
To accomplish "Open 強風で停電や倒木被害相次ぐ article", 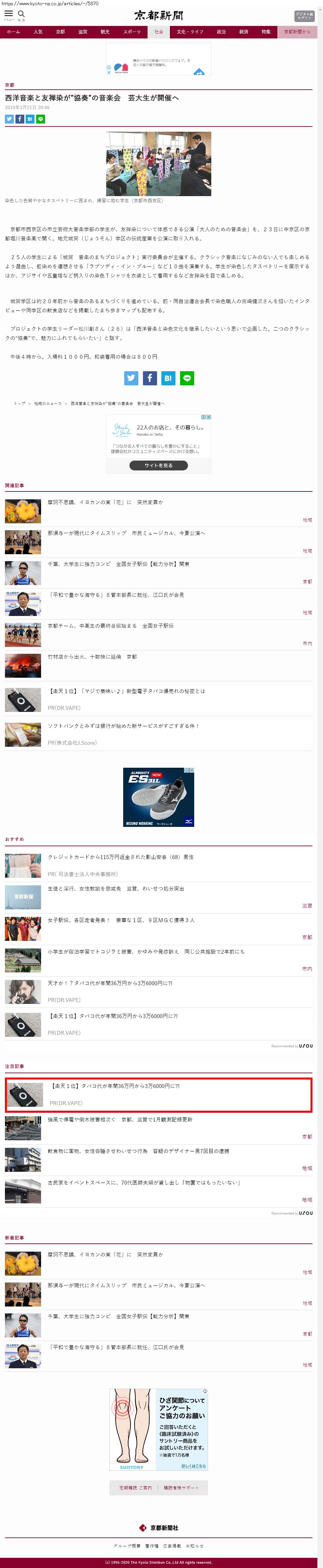I will click(120, 1119).
